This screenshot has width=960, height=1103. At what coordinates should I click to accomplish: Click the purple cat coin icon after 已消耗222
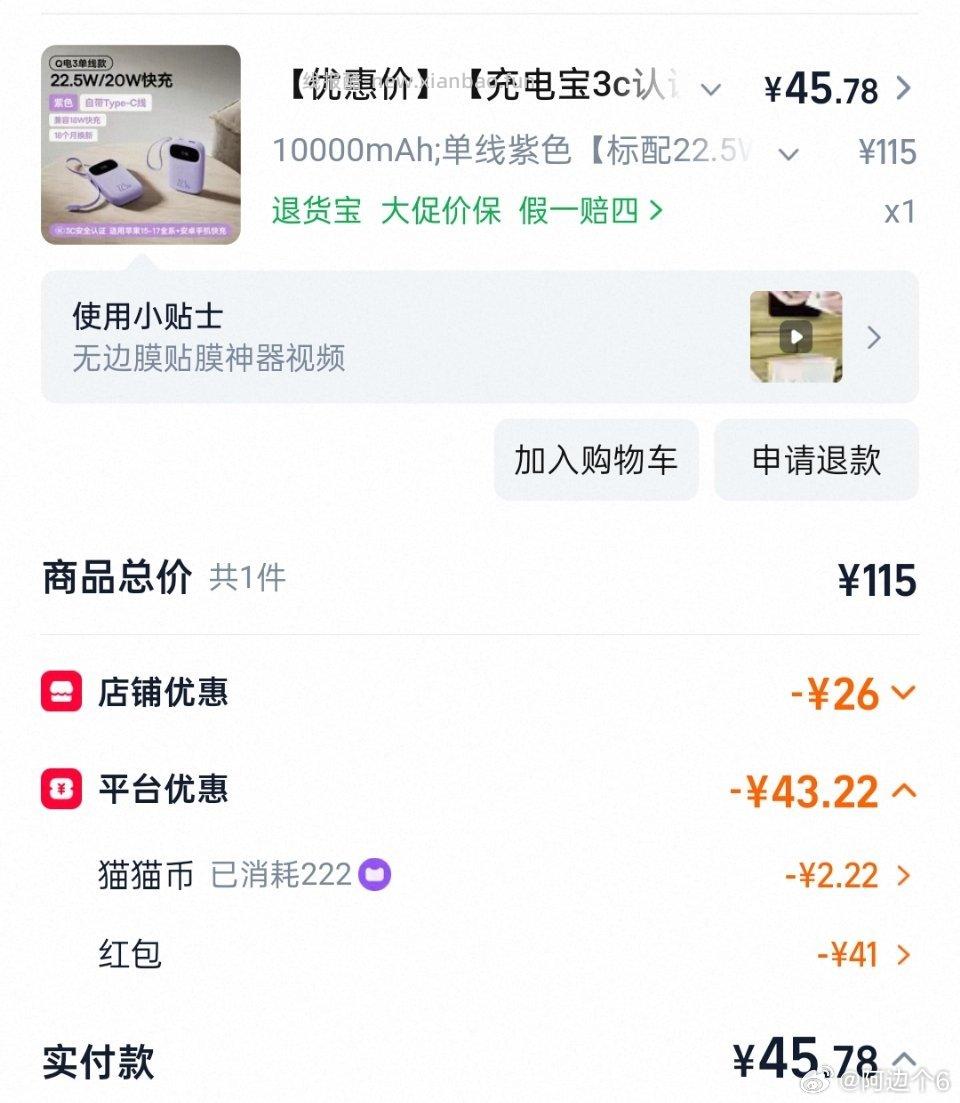click(x=375, y=874)
